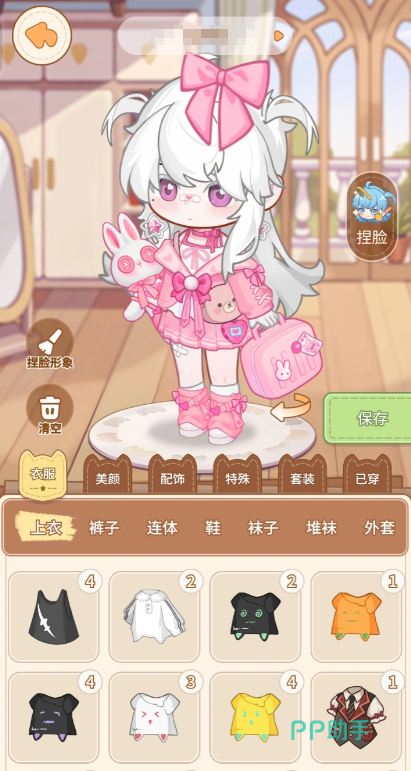Screen dimensions: 411x771
Task: Go back with the orange arrow
Action: (x=42, y=35)
